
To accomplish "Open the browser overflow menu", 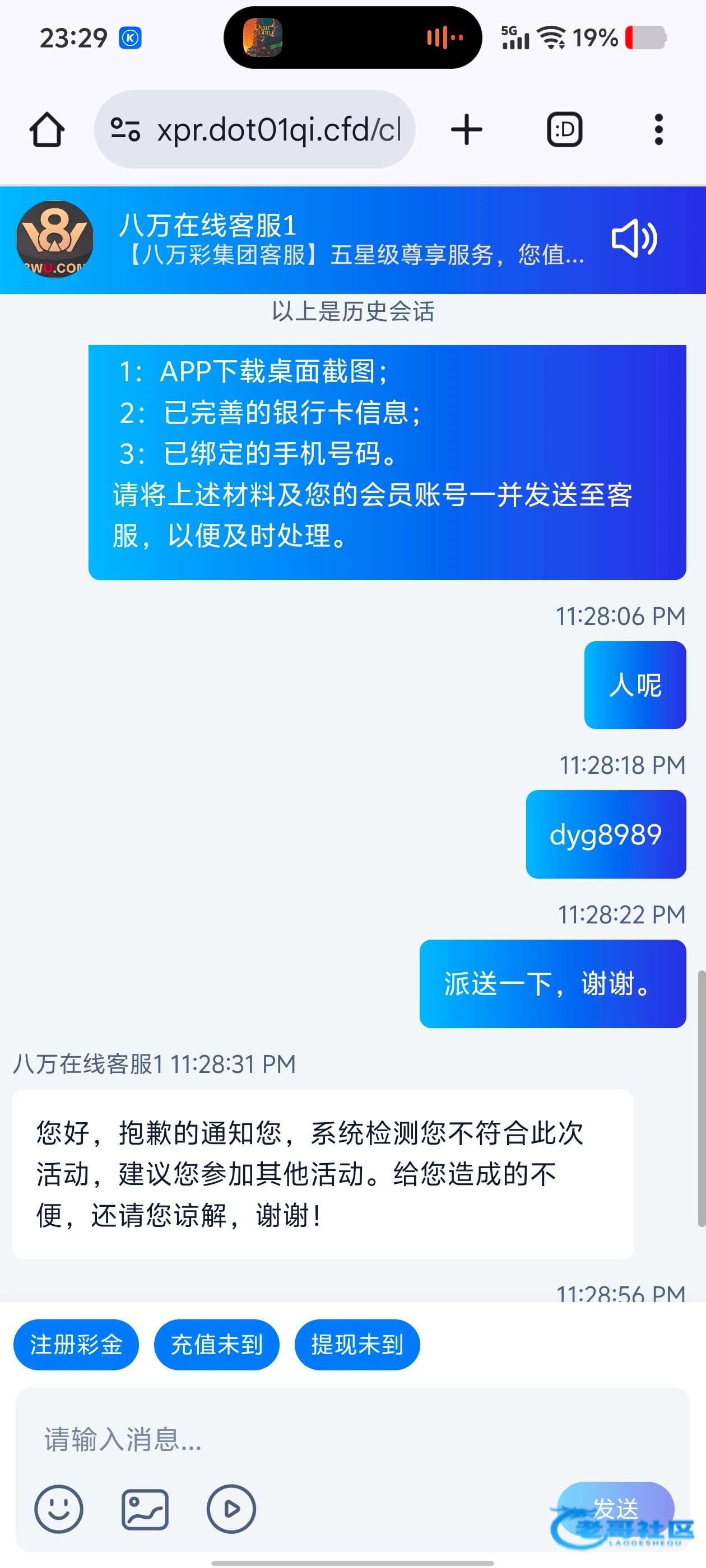I will 658,130.
